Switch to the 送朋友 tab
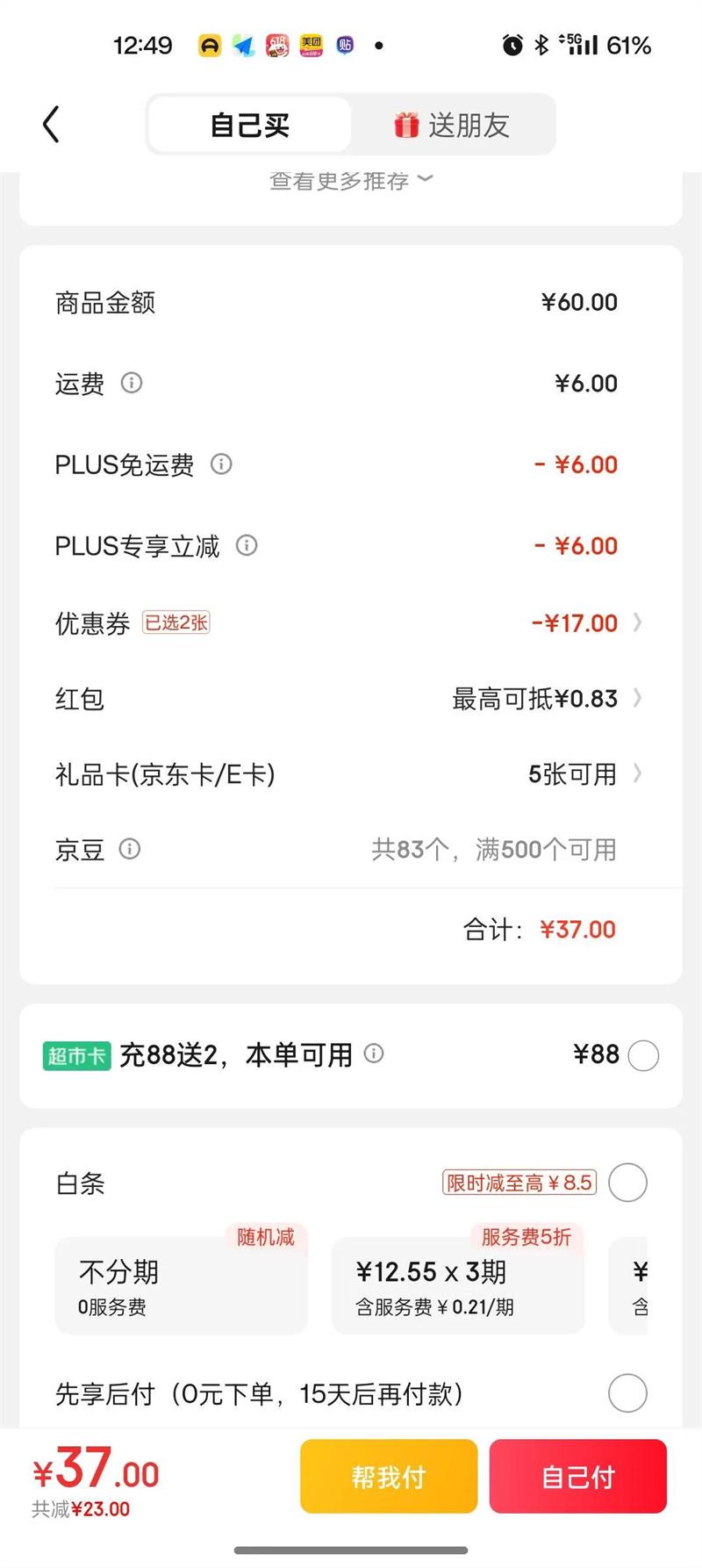The image size is (702, 1568). point(452,125)
